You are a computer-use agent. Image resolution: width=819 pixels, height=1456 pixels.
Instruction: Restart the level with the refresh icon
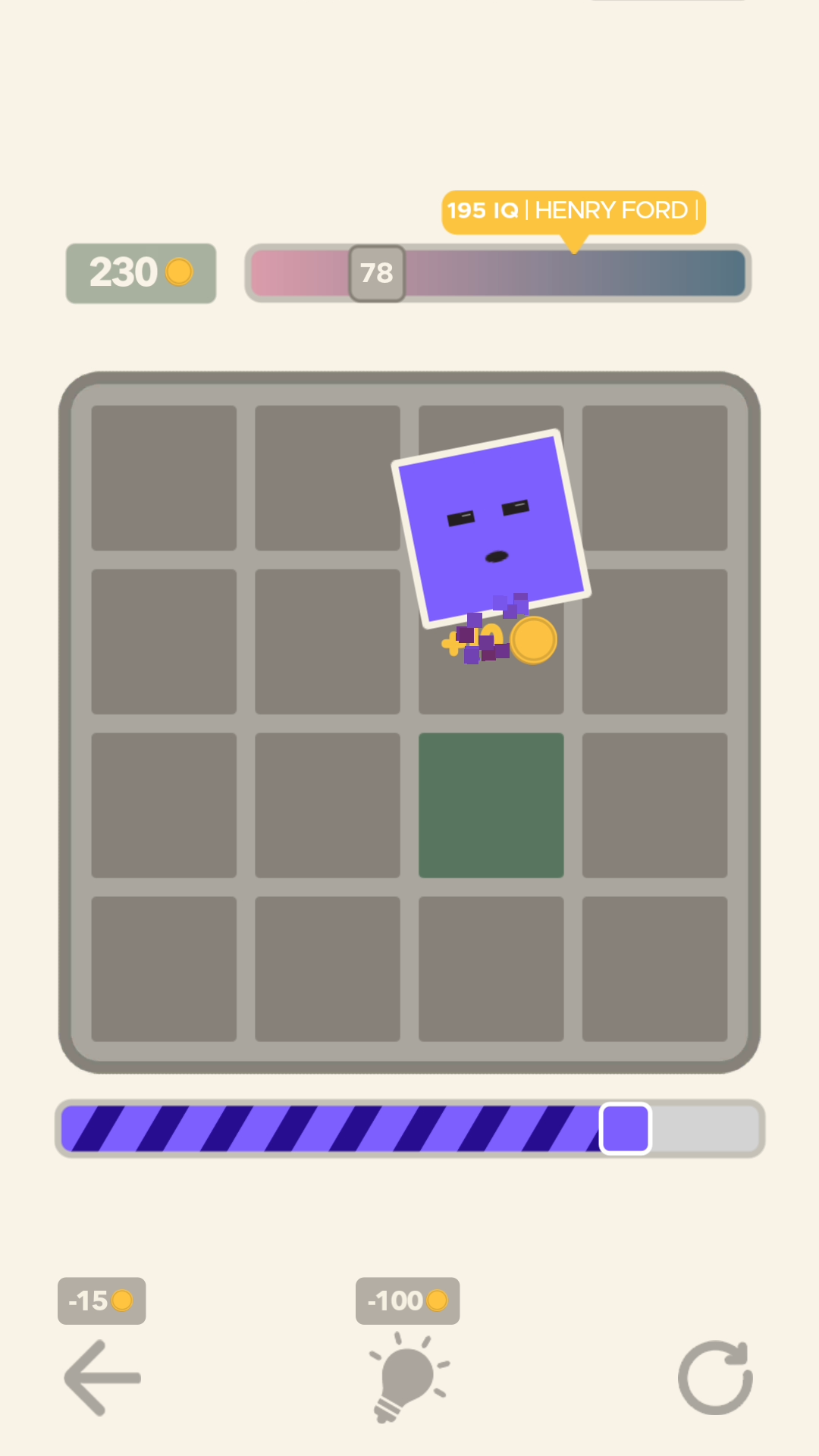click(717, 1376)
